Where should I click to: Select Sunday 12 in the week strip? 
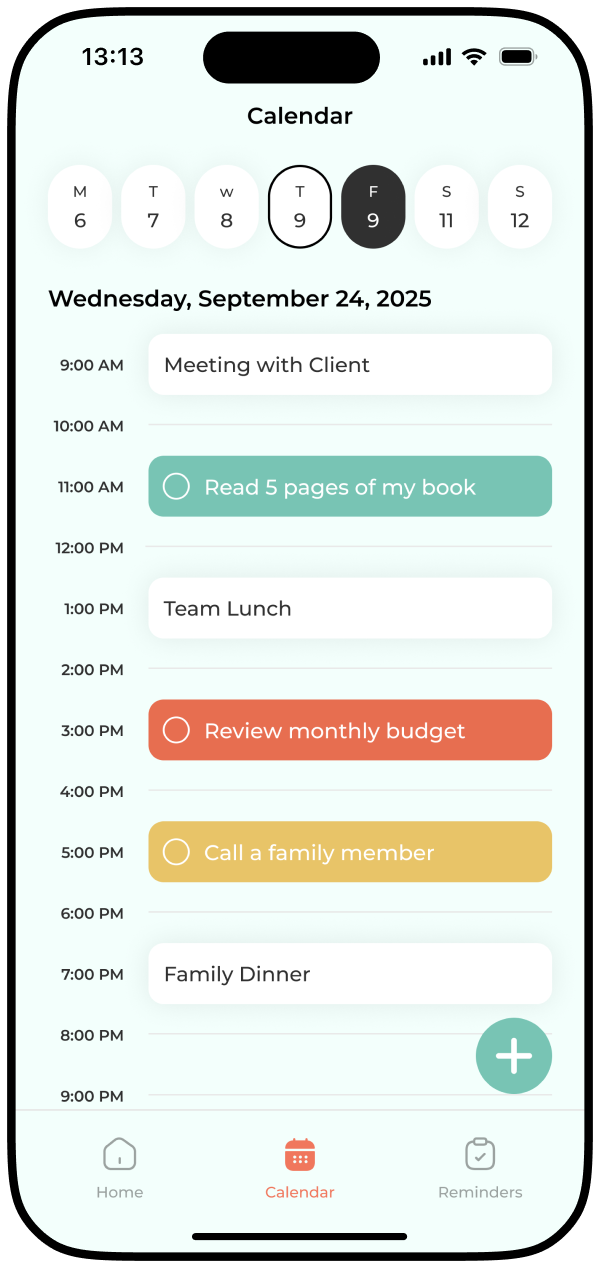tap(520, 207)
